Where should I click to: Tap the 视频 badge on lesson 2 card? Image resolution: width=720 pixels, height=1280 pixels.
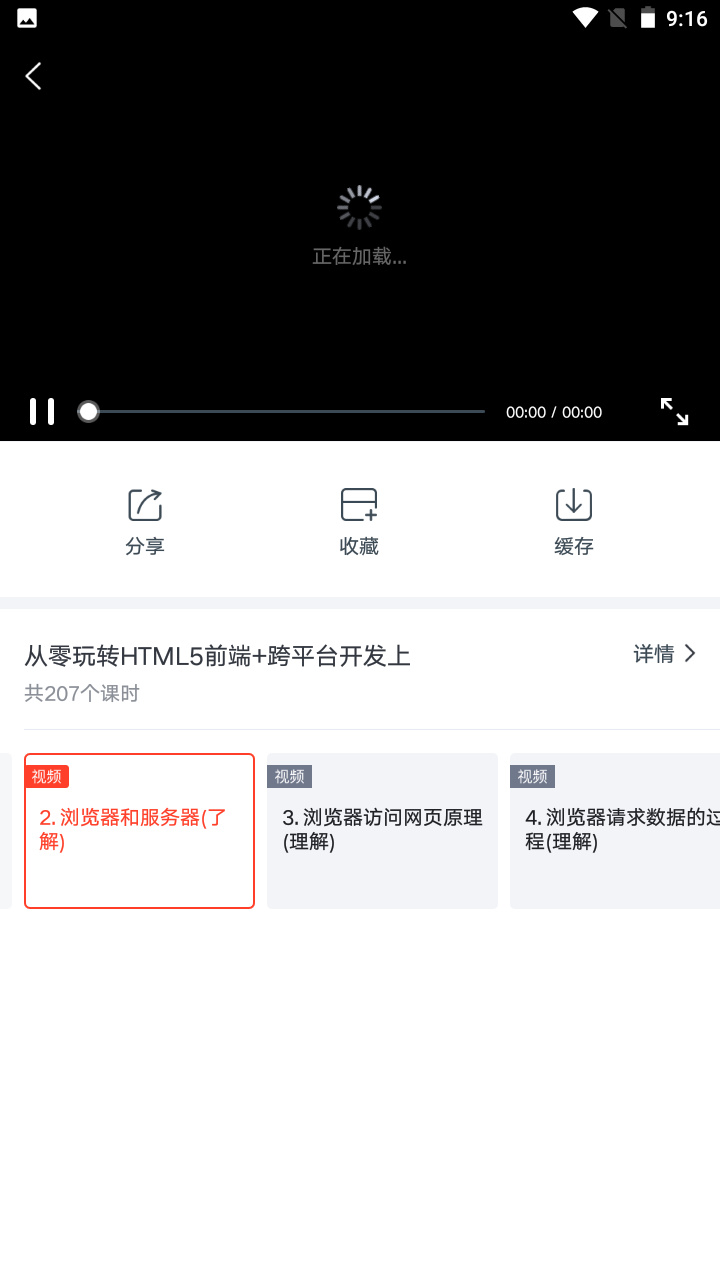tap(46, 776)
